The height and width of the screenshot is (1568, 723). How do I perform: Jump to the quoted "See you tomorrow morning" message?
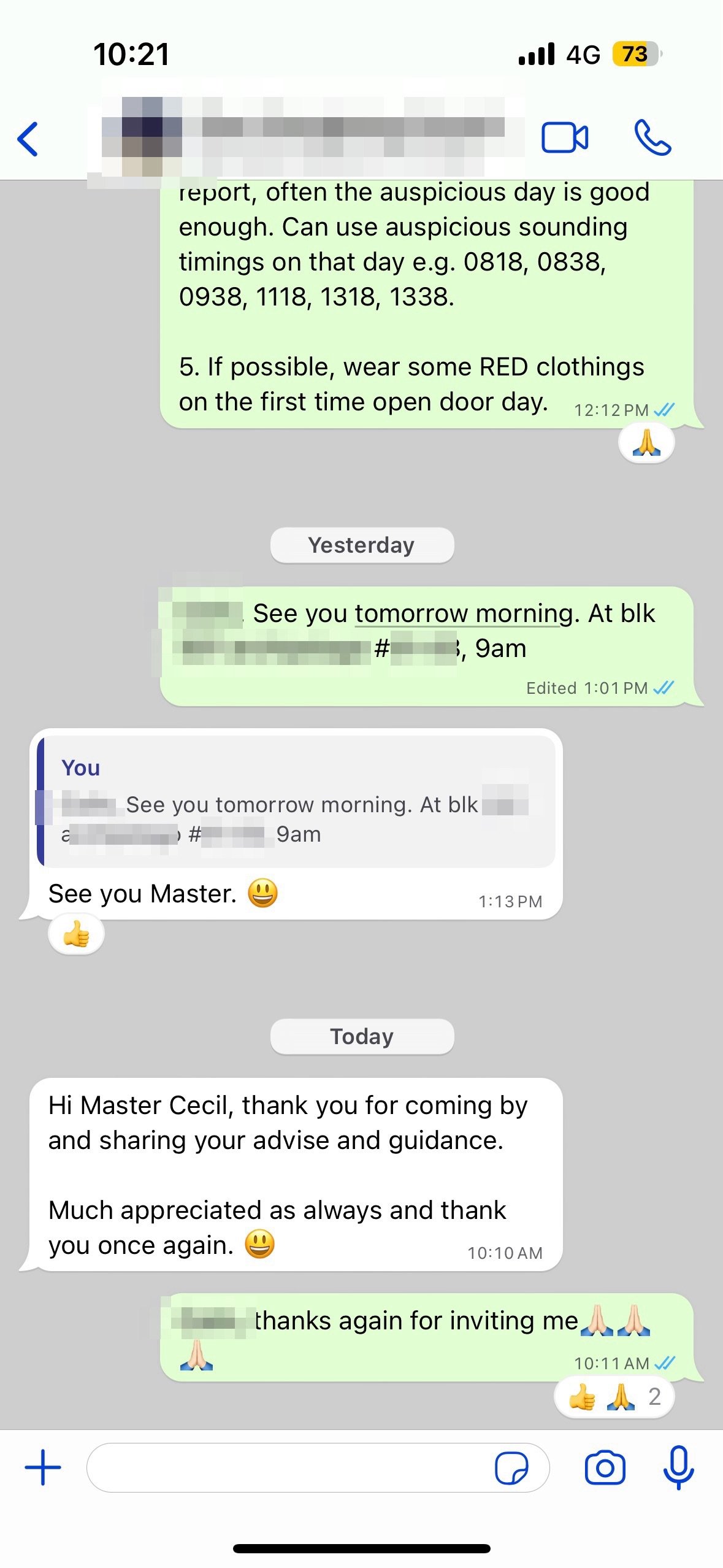(x=296, y=802)
